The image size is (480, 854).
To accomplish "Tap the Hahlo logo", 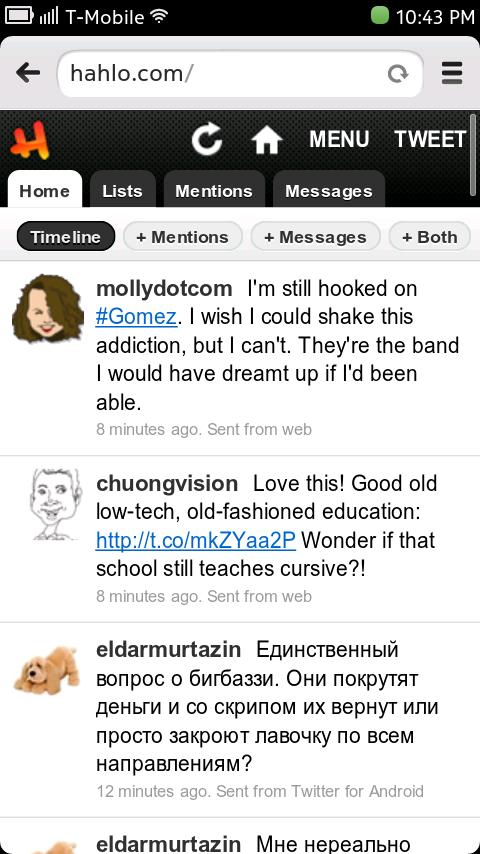I will [29, 140].
